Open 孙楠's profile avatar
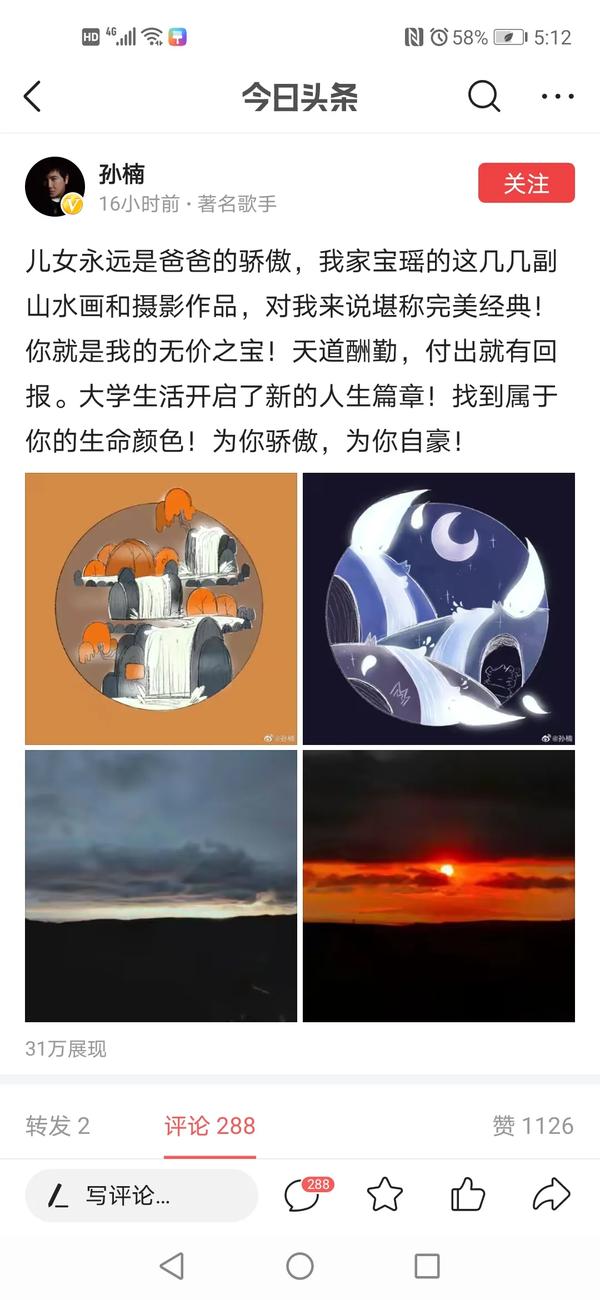Screen dimensions: 600x1300 (x=54, y=186)
